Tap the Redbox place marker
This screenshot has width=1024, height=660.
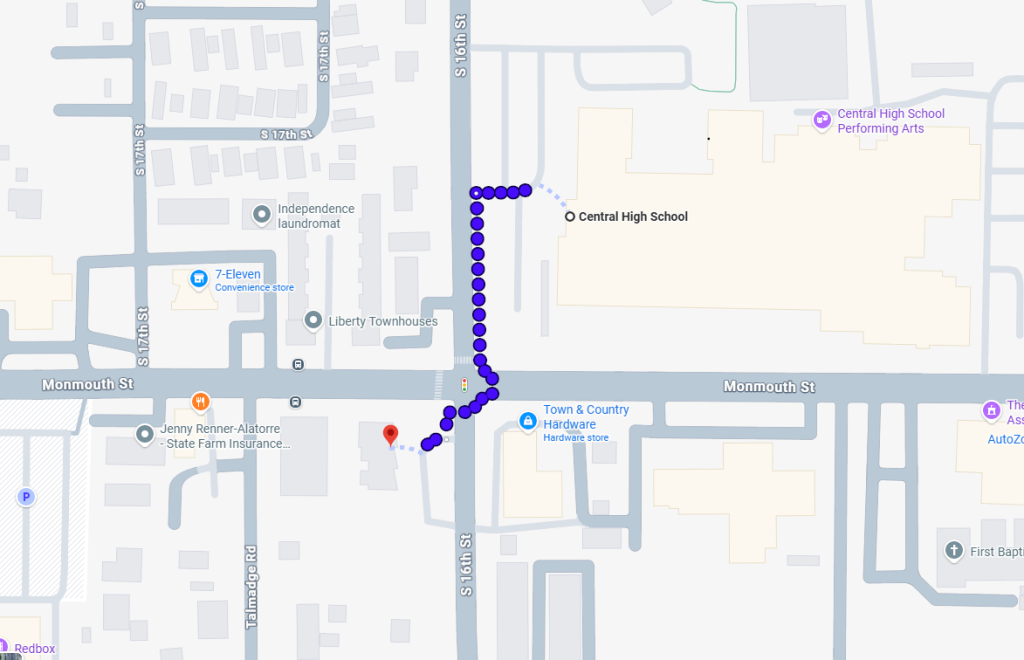[x=4, y=649]
